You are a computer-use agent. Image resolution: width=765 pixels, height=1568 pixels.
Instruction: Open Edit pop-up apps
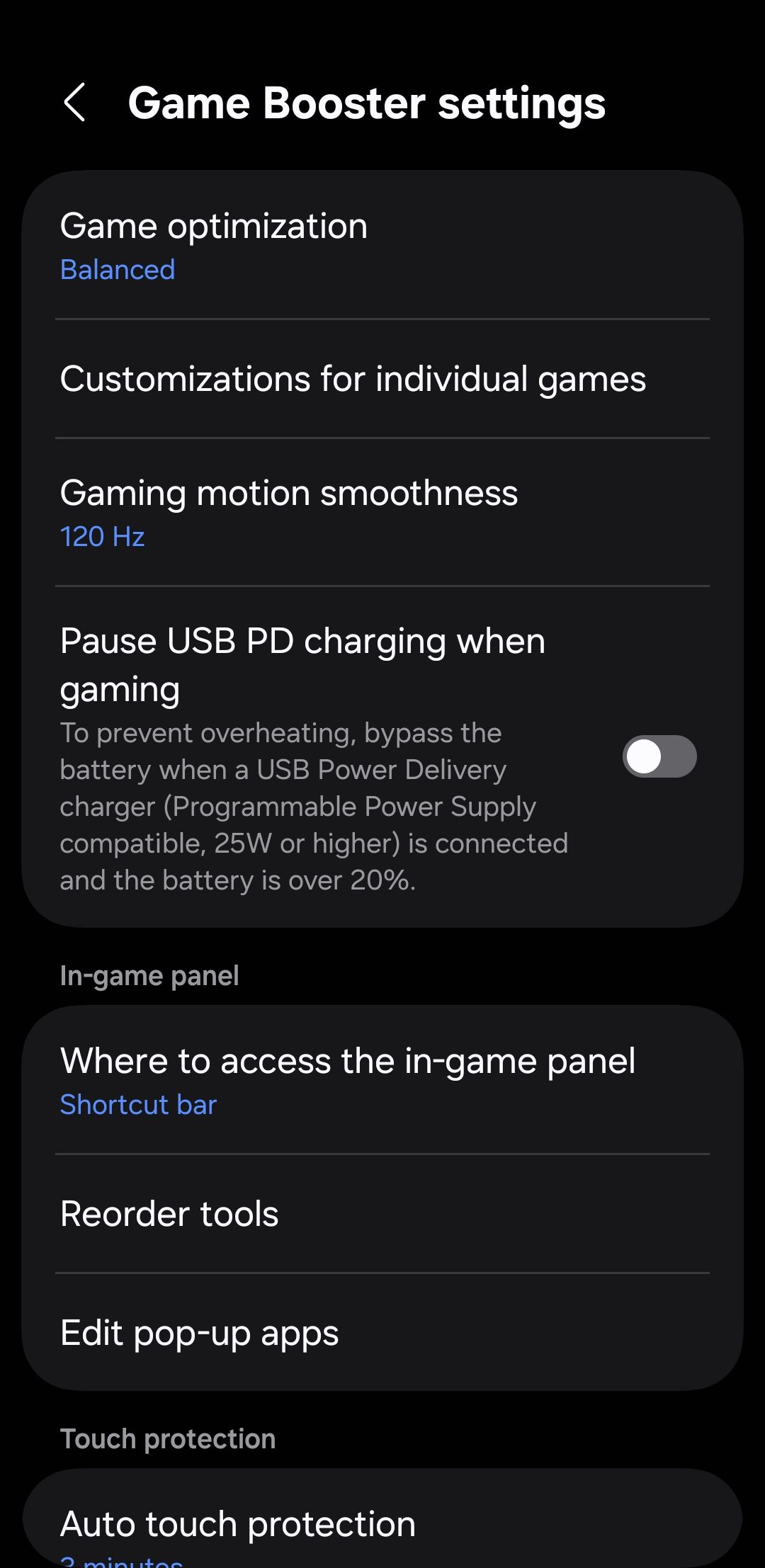point(199,1332)
